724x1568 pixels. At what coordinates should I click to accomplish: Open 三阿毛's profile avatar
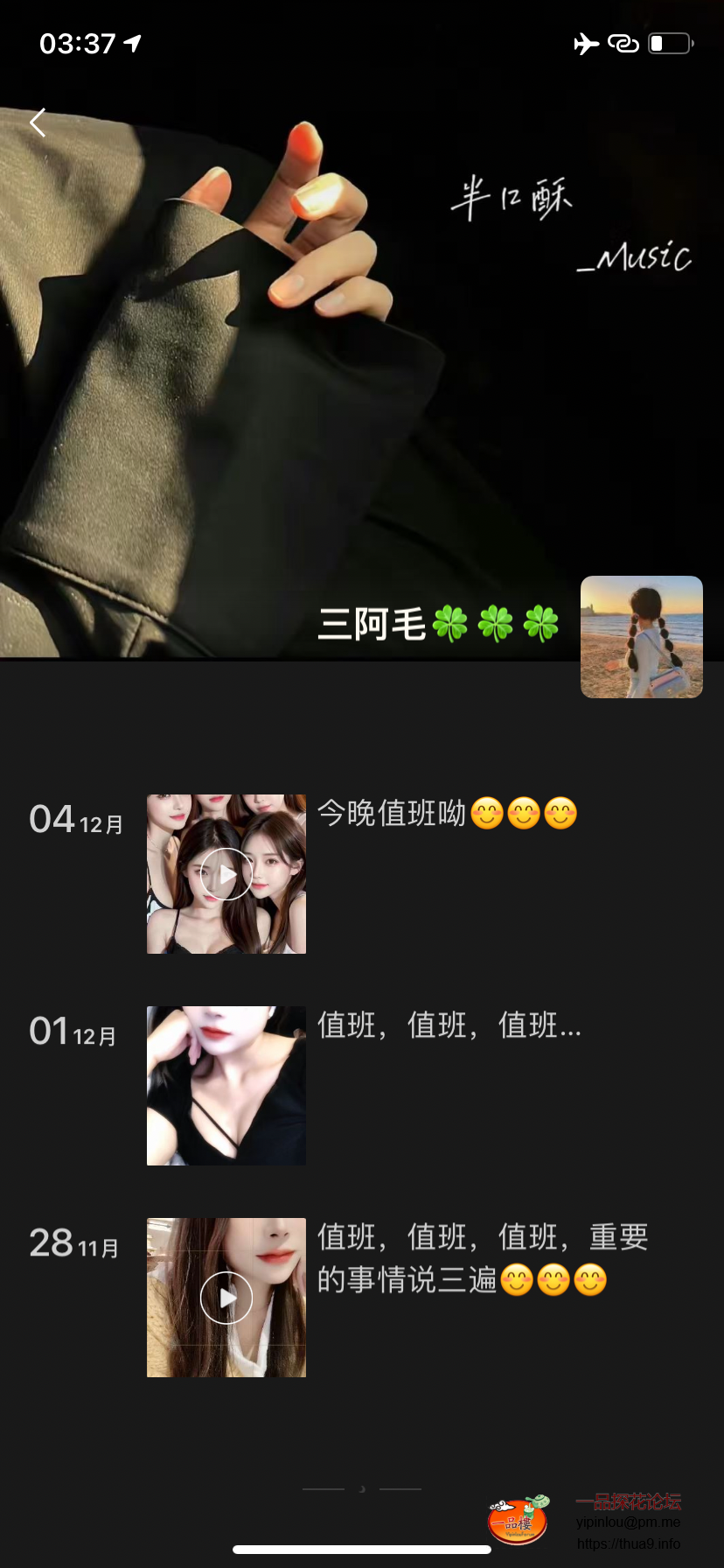(x=641, y=637)
